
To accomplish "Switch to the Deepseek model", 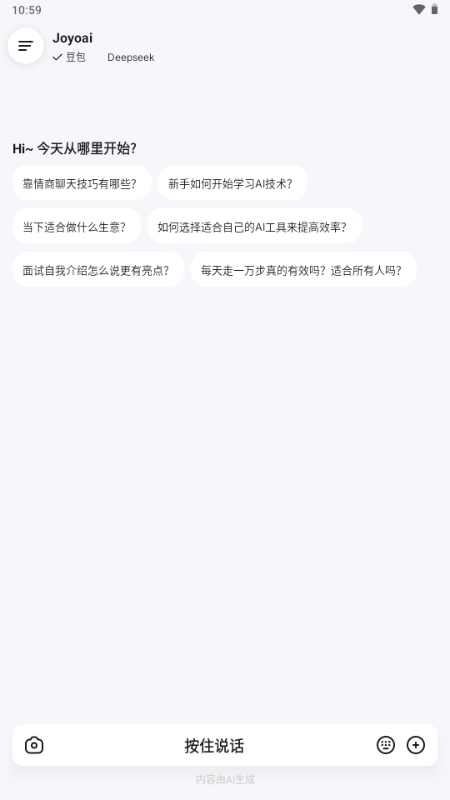I will [131, 57].
